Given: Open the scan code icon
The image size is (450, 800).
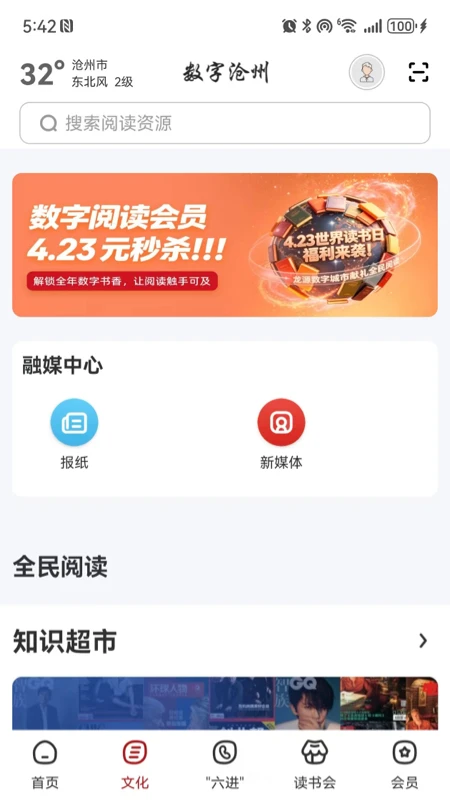Looking at the screenshot, I should tap(418, 72).
